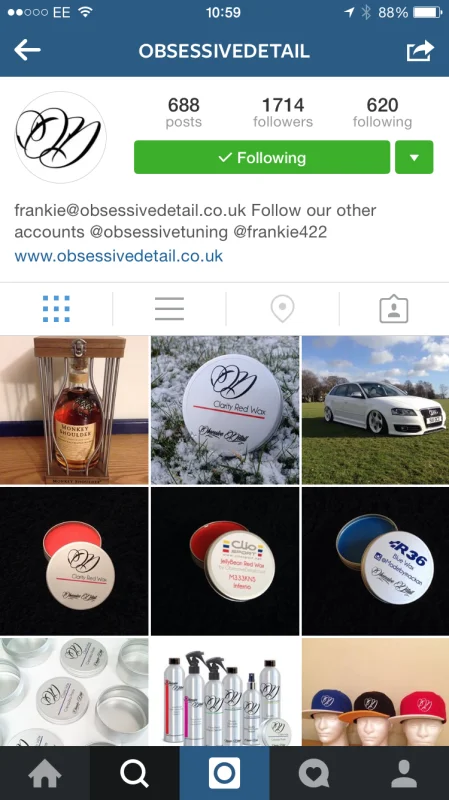Screen dimensions: 449x800
Task: Open the Search and explore tab
Action: coord(135,773)
